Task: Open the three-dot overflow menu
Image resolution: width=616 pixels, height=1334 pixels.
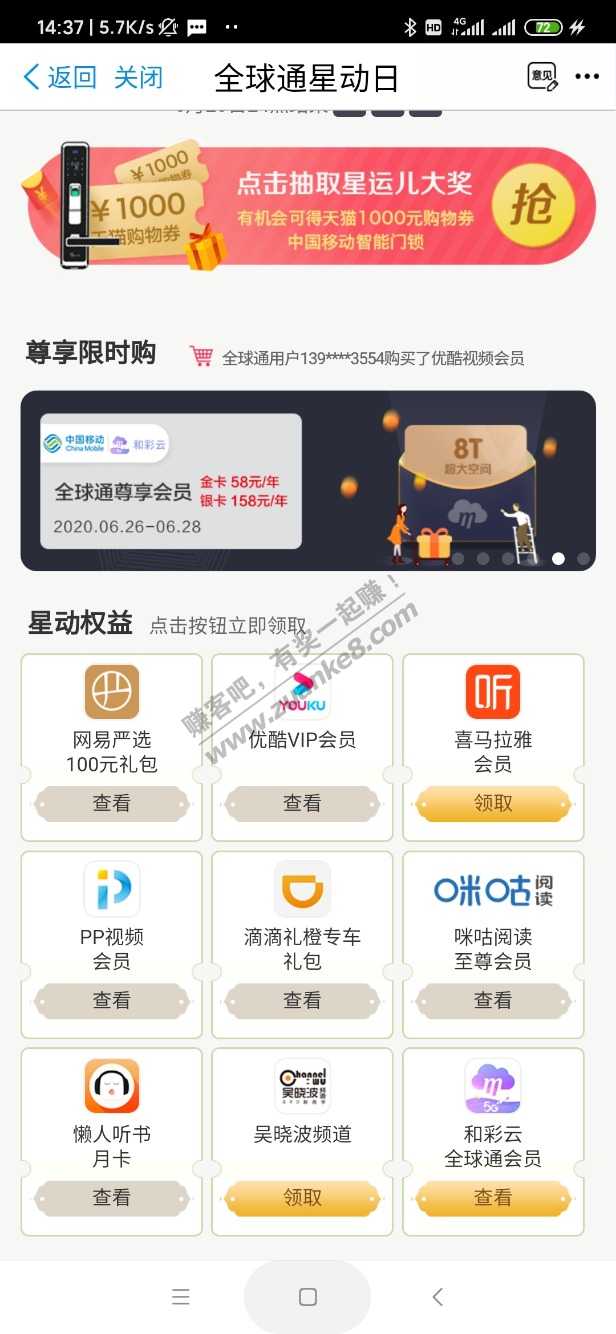Action: [x=587, y=77]
